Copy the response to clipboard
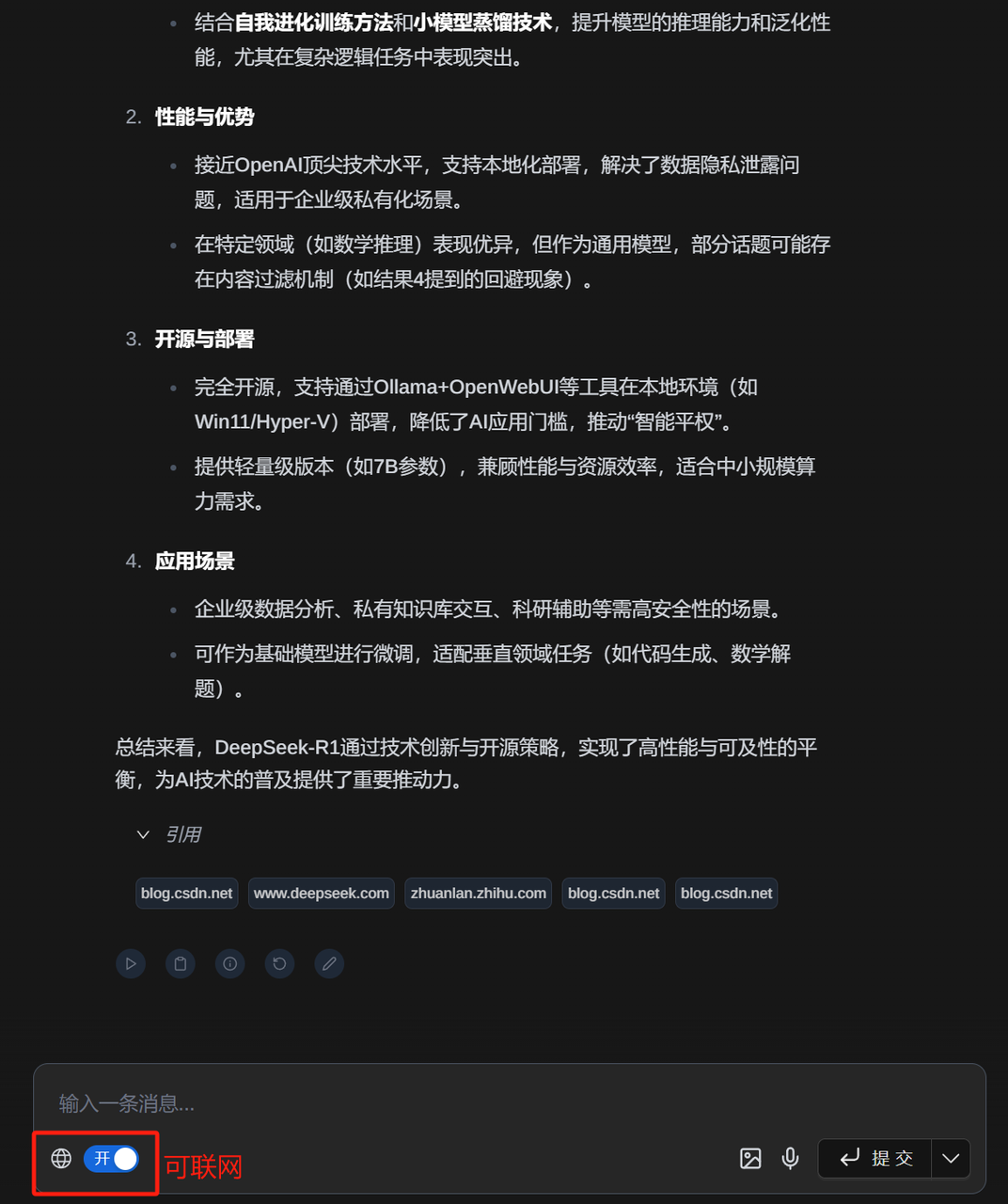1008x1204 pixels. click(x=181, y=963)
